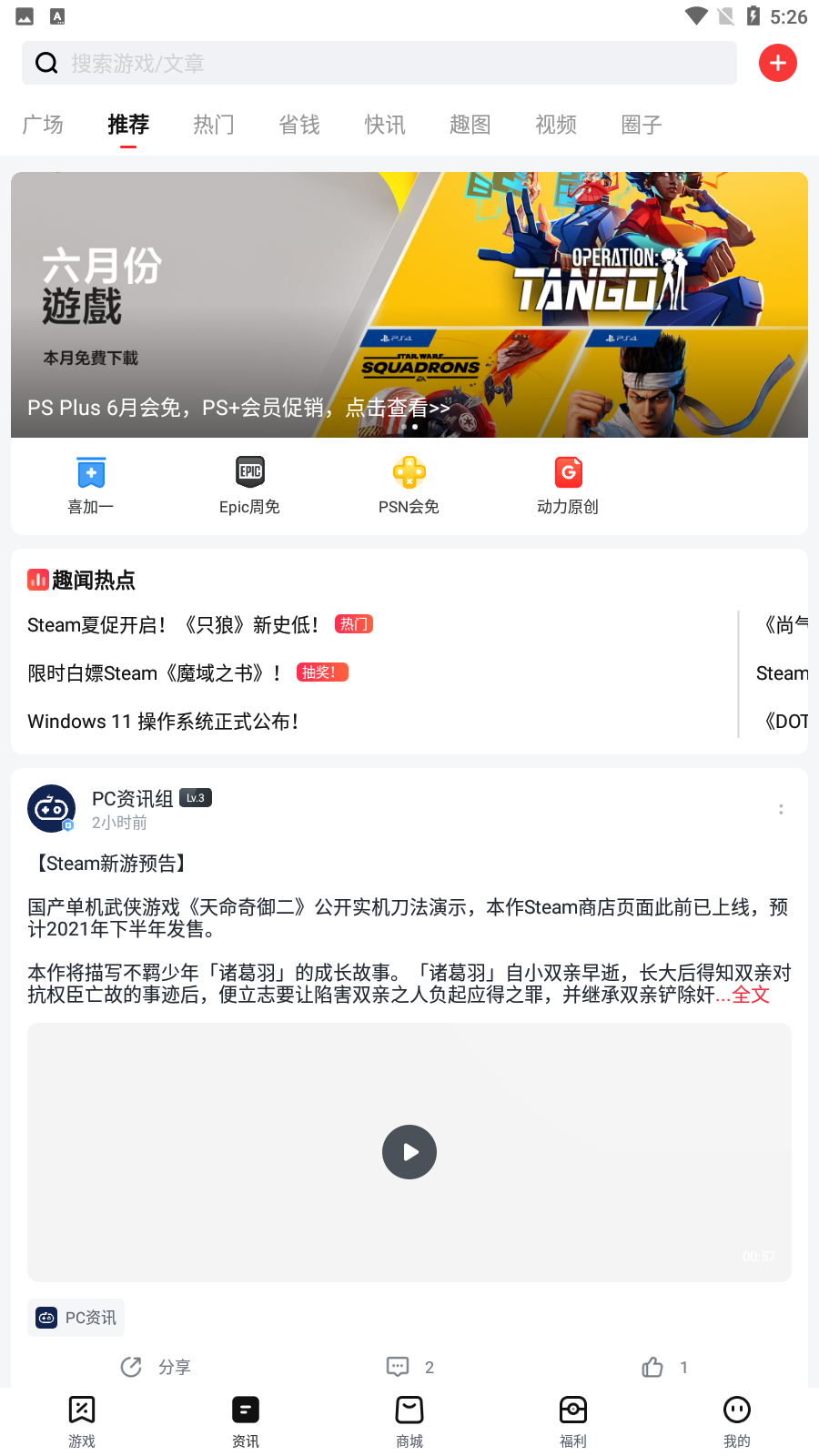Screen dimensions: 819x1456
Task: Like the PC资讯组 post
Action: tap(653, 1367)
